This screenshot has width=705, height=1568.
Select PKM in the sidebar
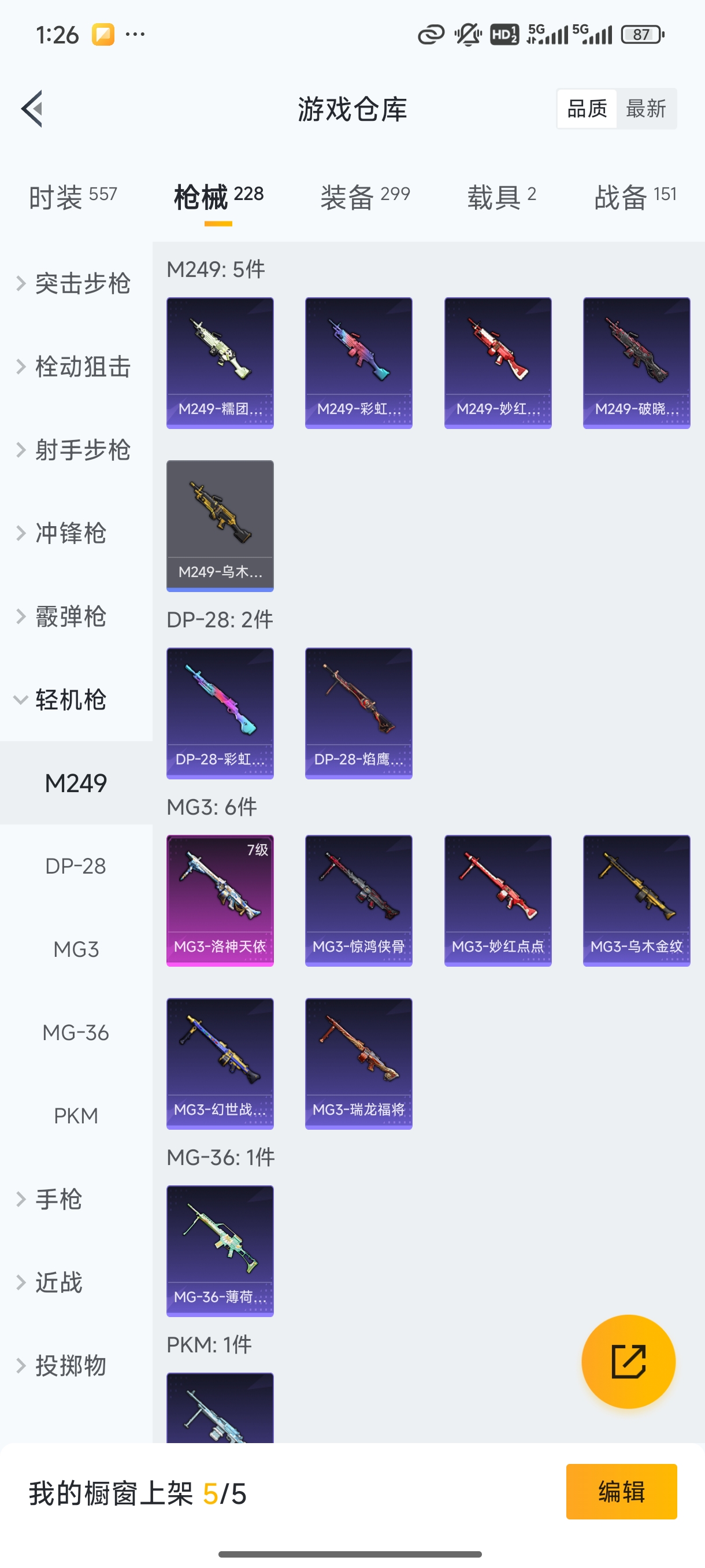[x=76, y=1116]
